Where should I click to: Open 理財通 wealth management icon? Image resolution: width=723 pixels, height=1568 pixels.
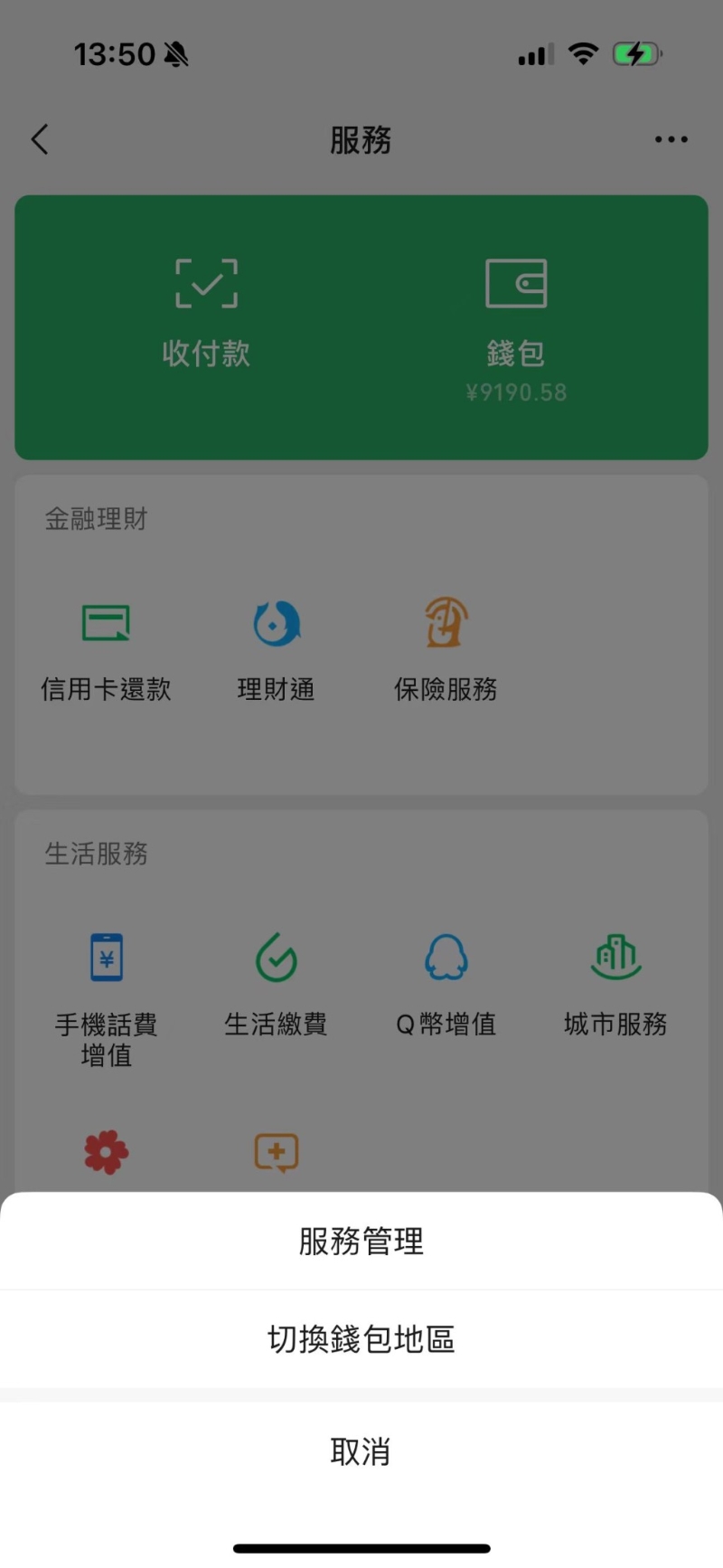[277, 624]
